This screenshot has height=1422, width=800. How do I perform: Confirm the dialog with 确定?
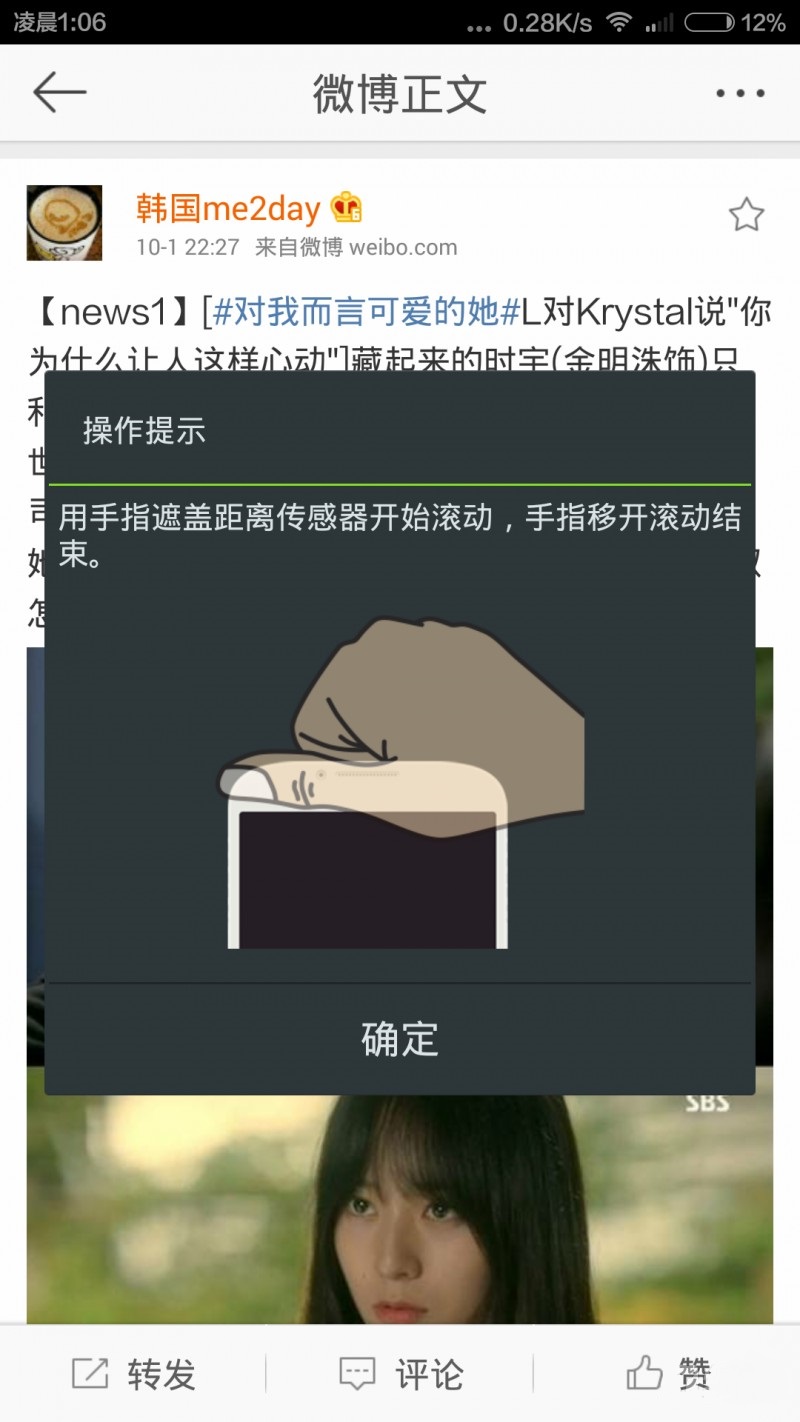click(400, 1039)
